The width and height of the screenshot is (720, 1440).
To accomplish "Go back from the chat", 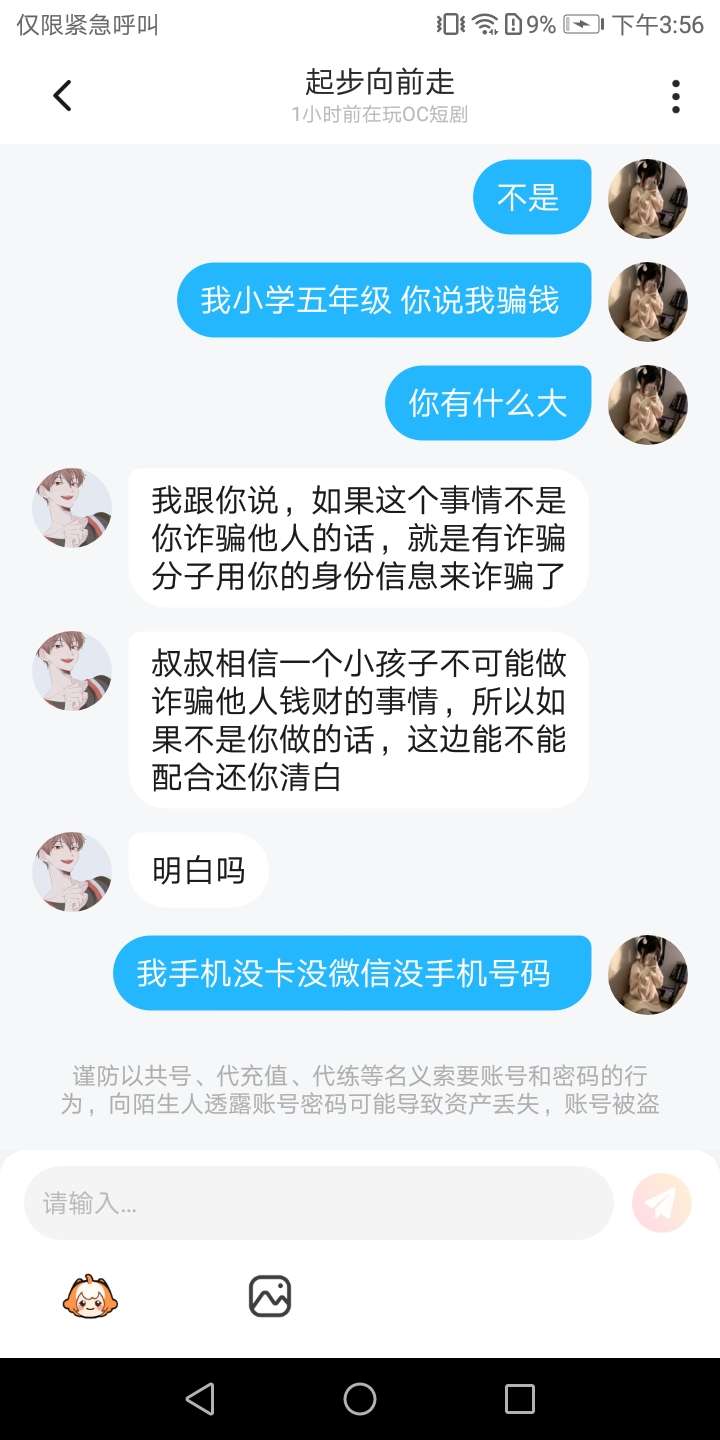I will pyautogui.click(x=62, y=96).
